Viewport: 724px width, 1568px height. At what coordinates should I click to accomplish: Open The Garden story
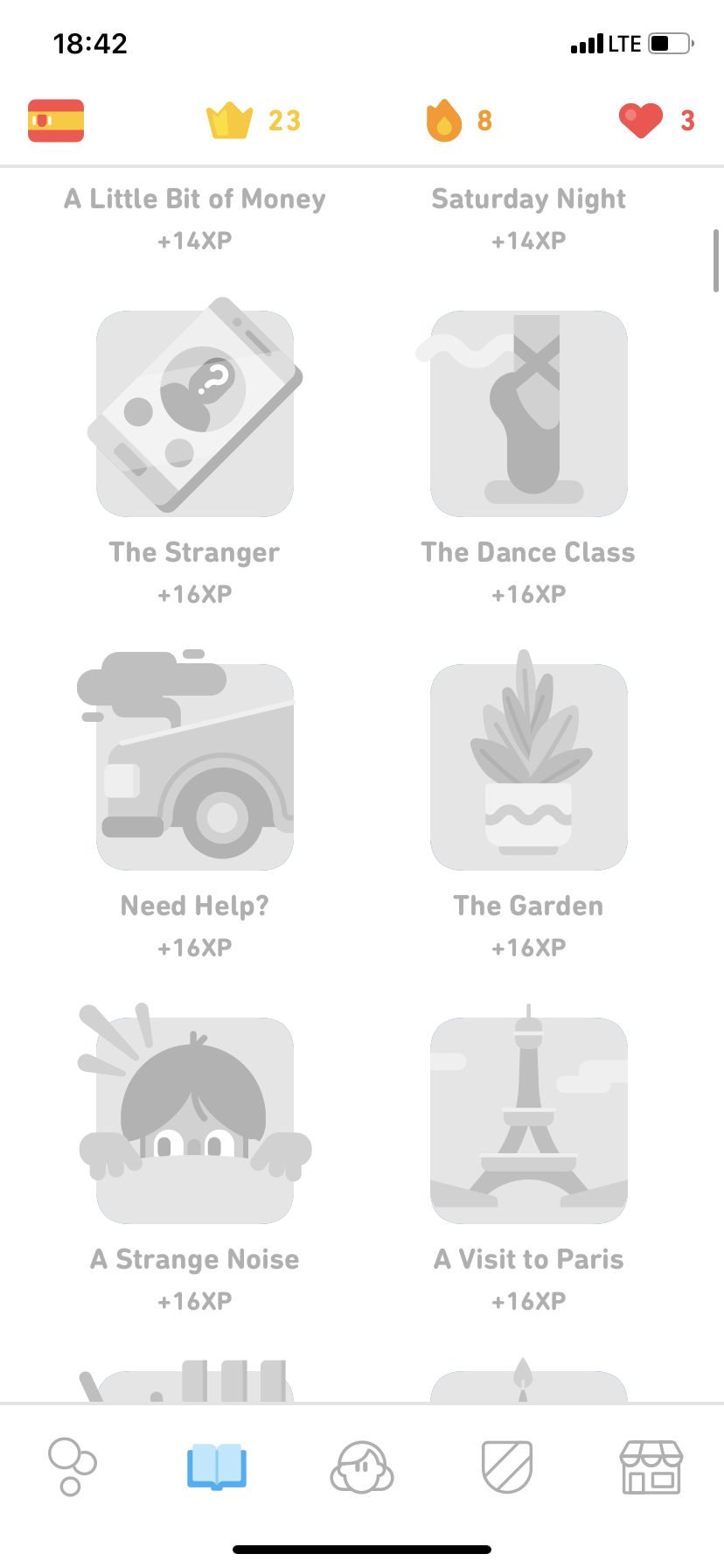point(528,766)
